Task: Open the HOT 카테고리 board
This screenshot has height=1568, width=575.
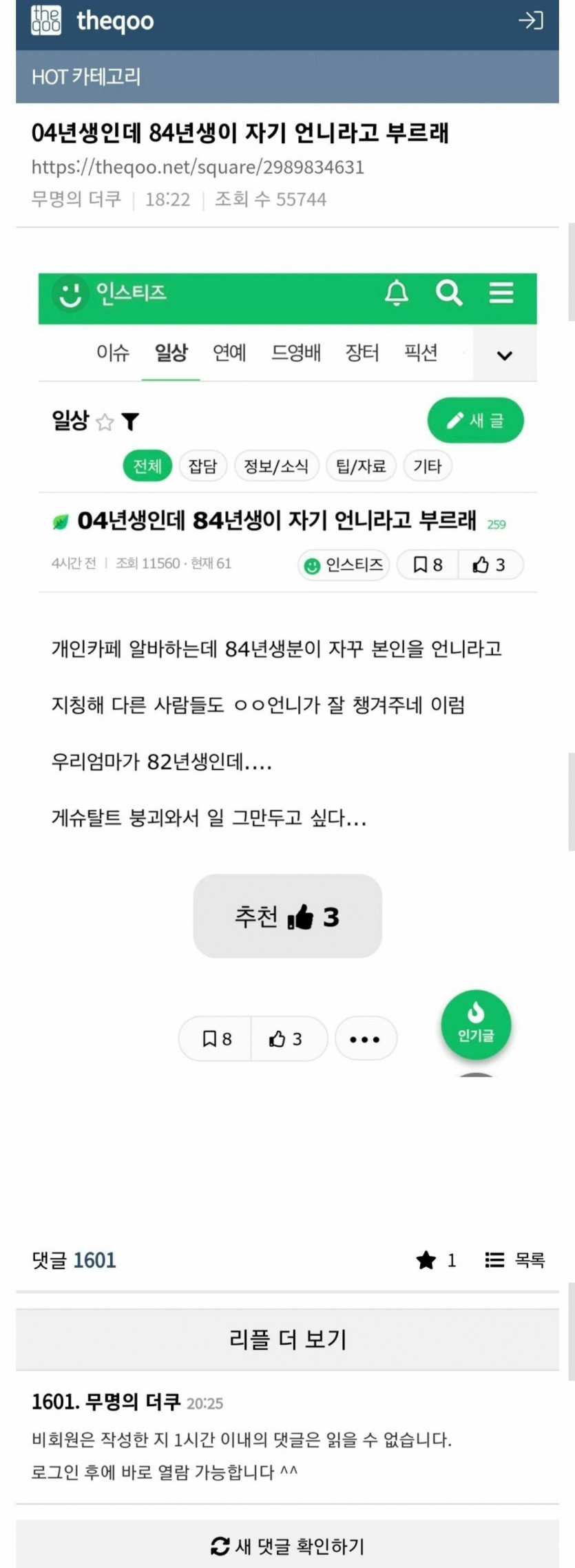Action: 86,76
